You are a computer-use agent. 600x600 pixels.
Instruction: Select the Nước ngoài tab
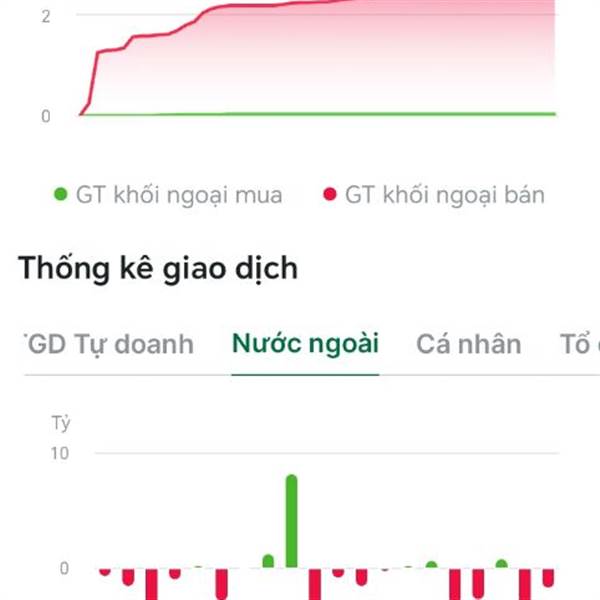point(305,343)
